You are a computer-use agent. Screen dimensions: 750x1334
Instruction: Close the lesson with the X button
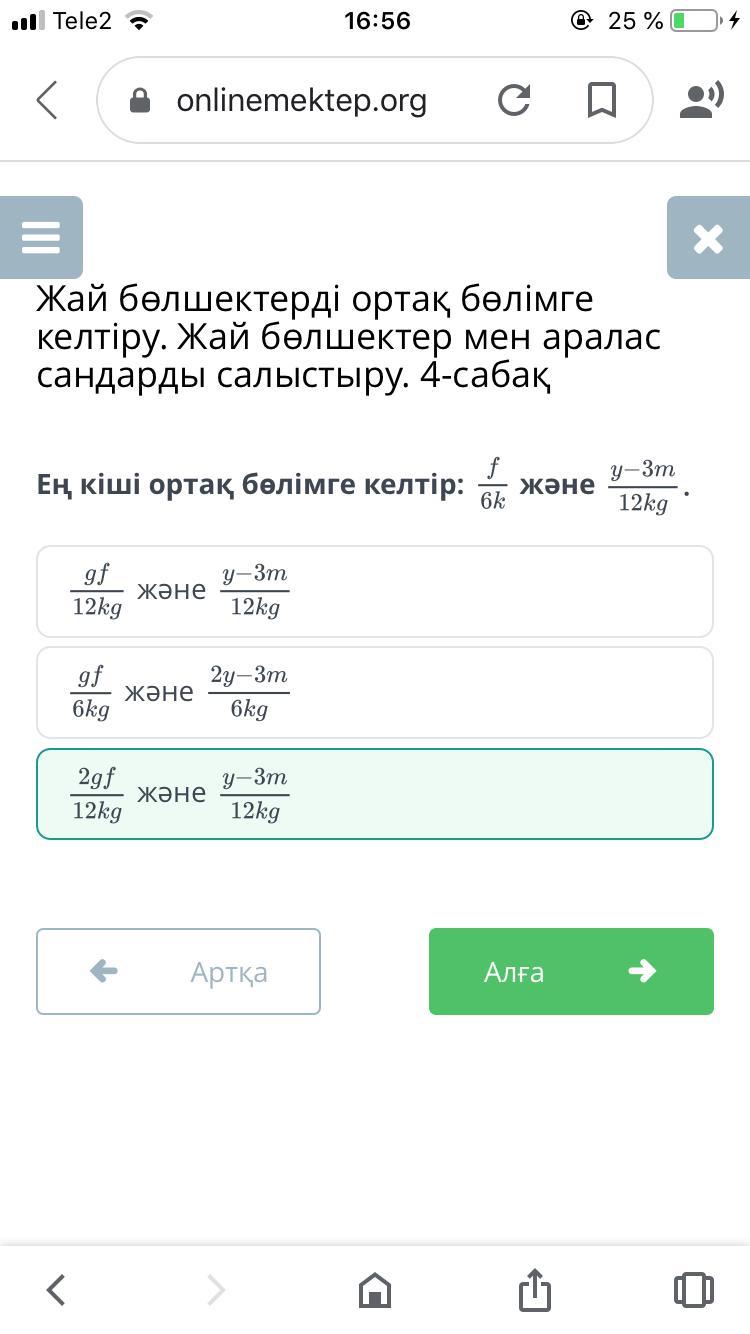[x=708, y=238]
